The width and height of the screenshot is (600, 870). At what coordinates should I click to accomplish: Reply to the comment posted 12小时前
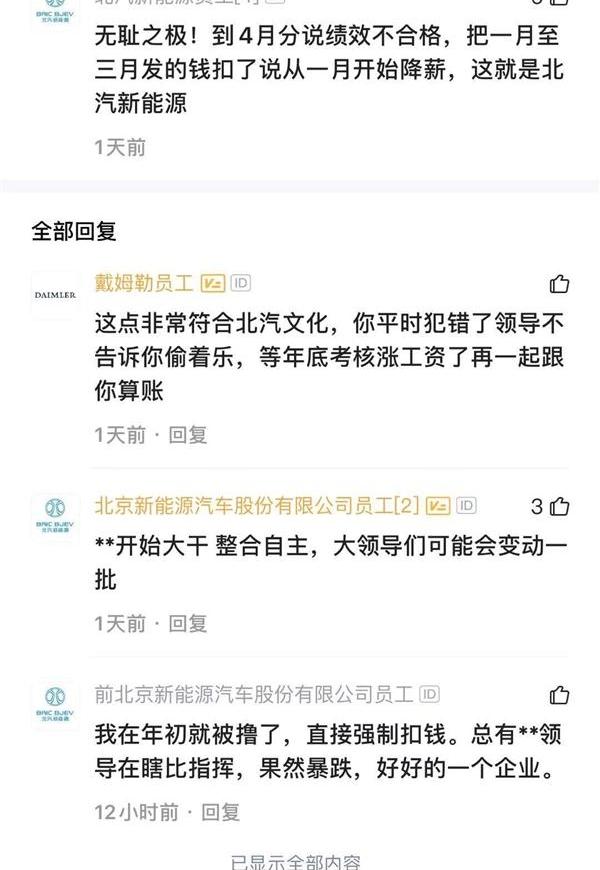[x=220, y=812]
